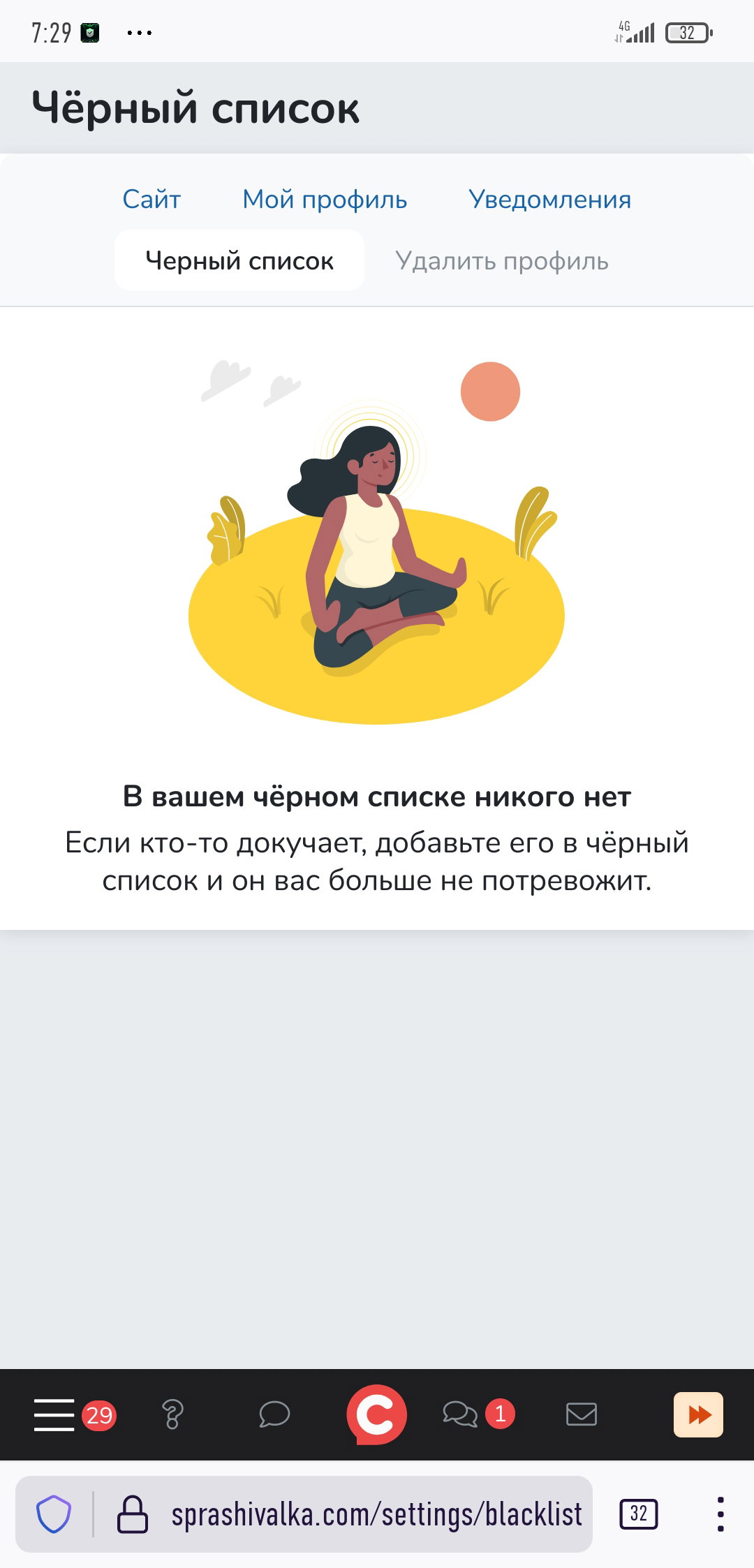Tap the question mark icon
Image resolution: width=754 pixels, height=1568 pixels.
pos(172,1414)
